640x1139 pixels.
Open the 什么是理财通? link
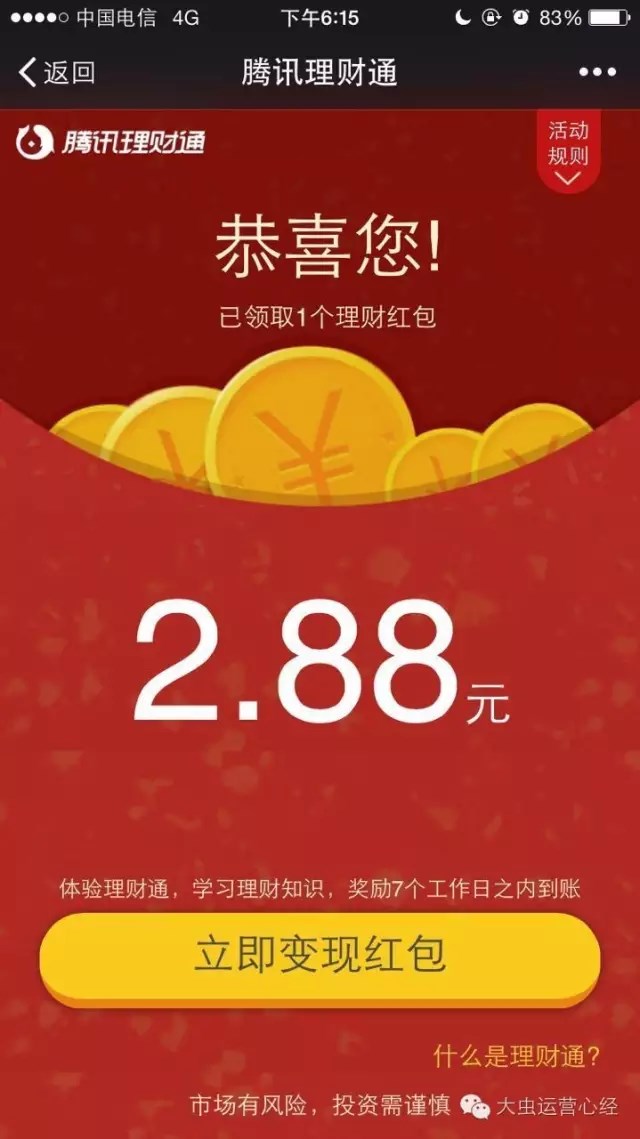click(x=517, y=1056)
